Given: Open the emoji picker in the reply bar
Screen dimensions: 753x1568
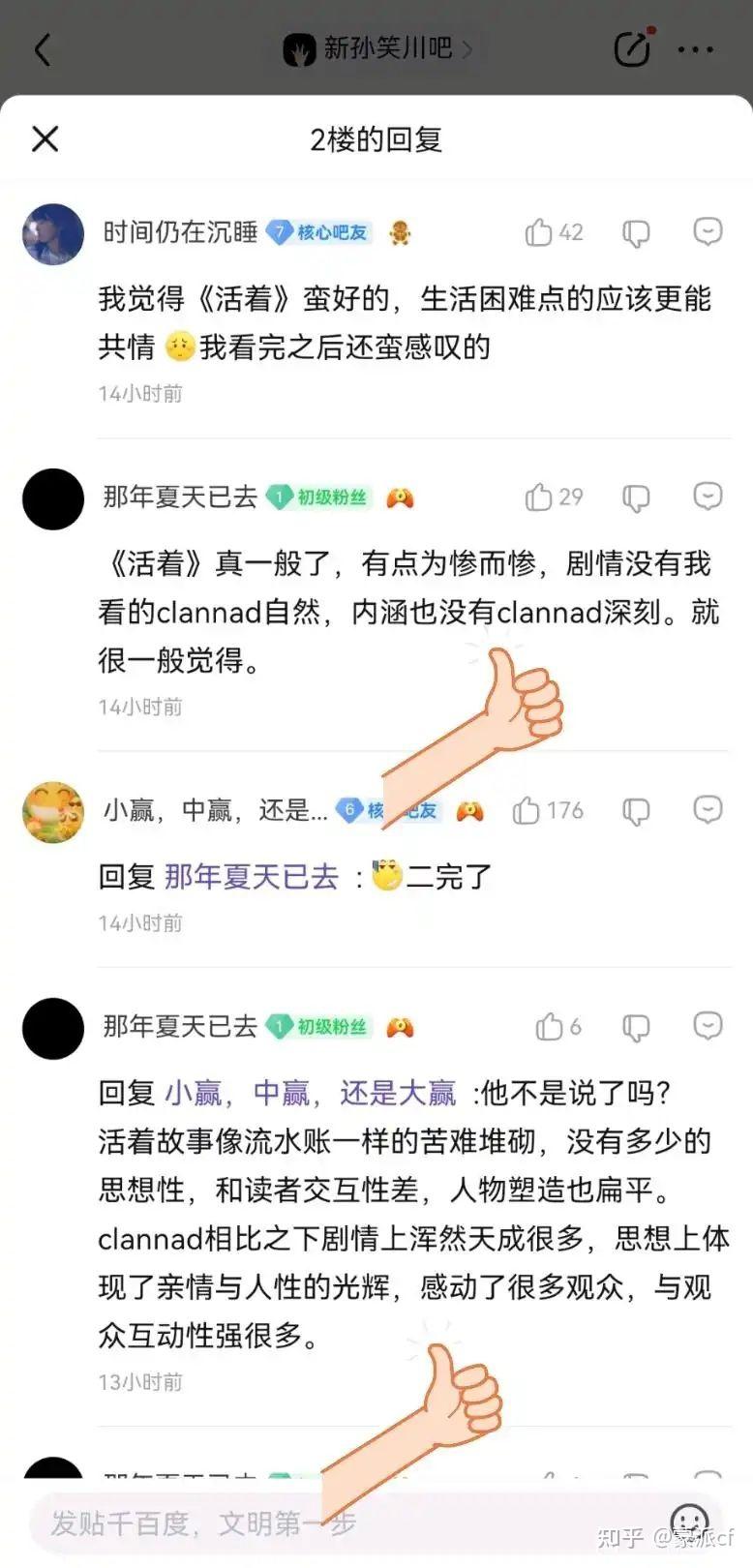Looking at the screenshot, I should 689,1523.
